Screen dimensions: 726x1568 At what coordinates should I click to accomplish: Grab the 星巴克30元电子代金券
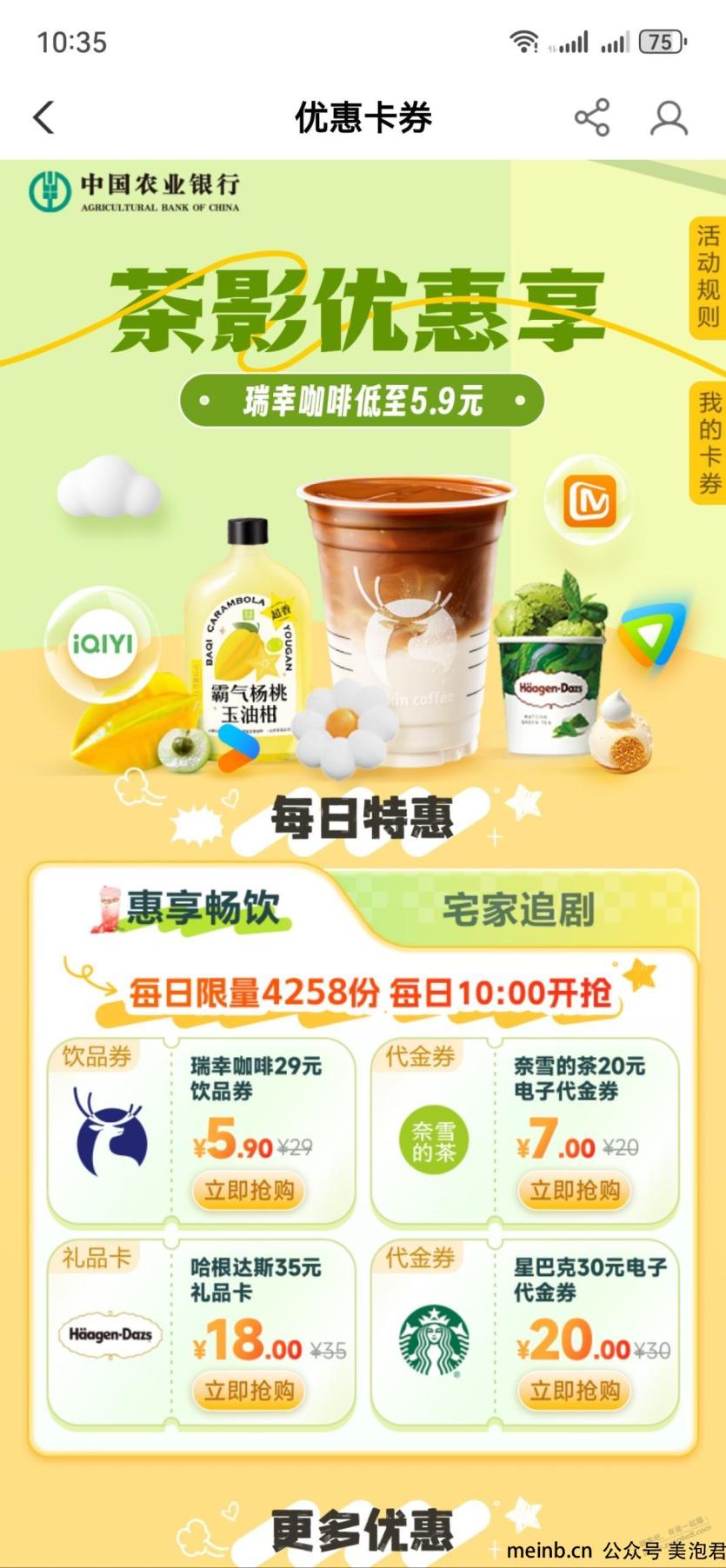click(574, 1392)
